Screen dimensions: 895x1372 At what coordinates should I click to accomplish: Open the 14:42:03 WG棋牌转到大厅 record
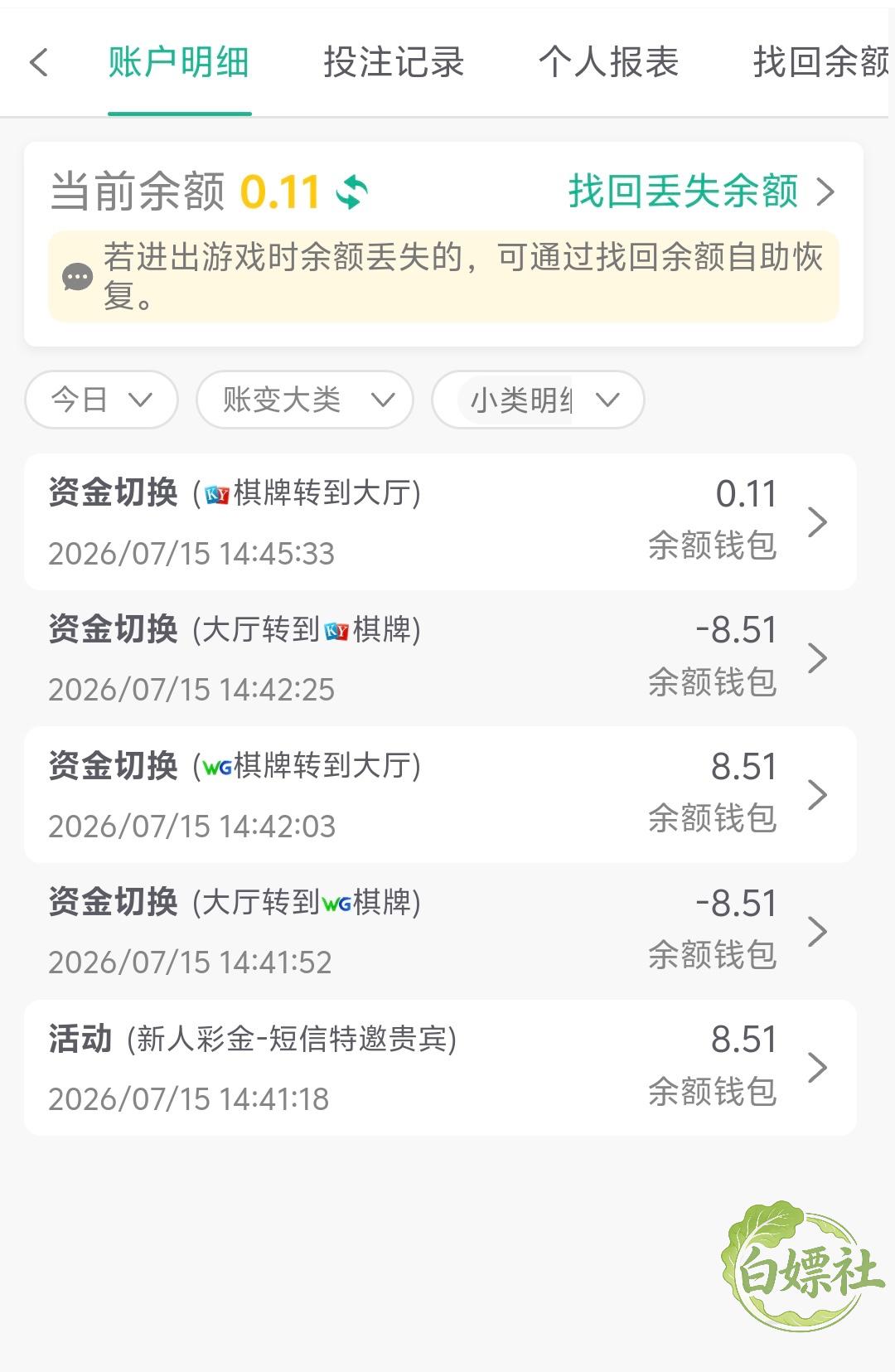pyautogui.click(x=440, y=794)
